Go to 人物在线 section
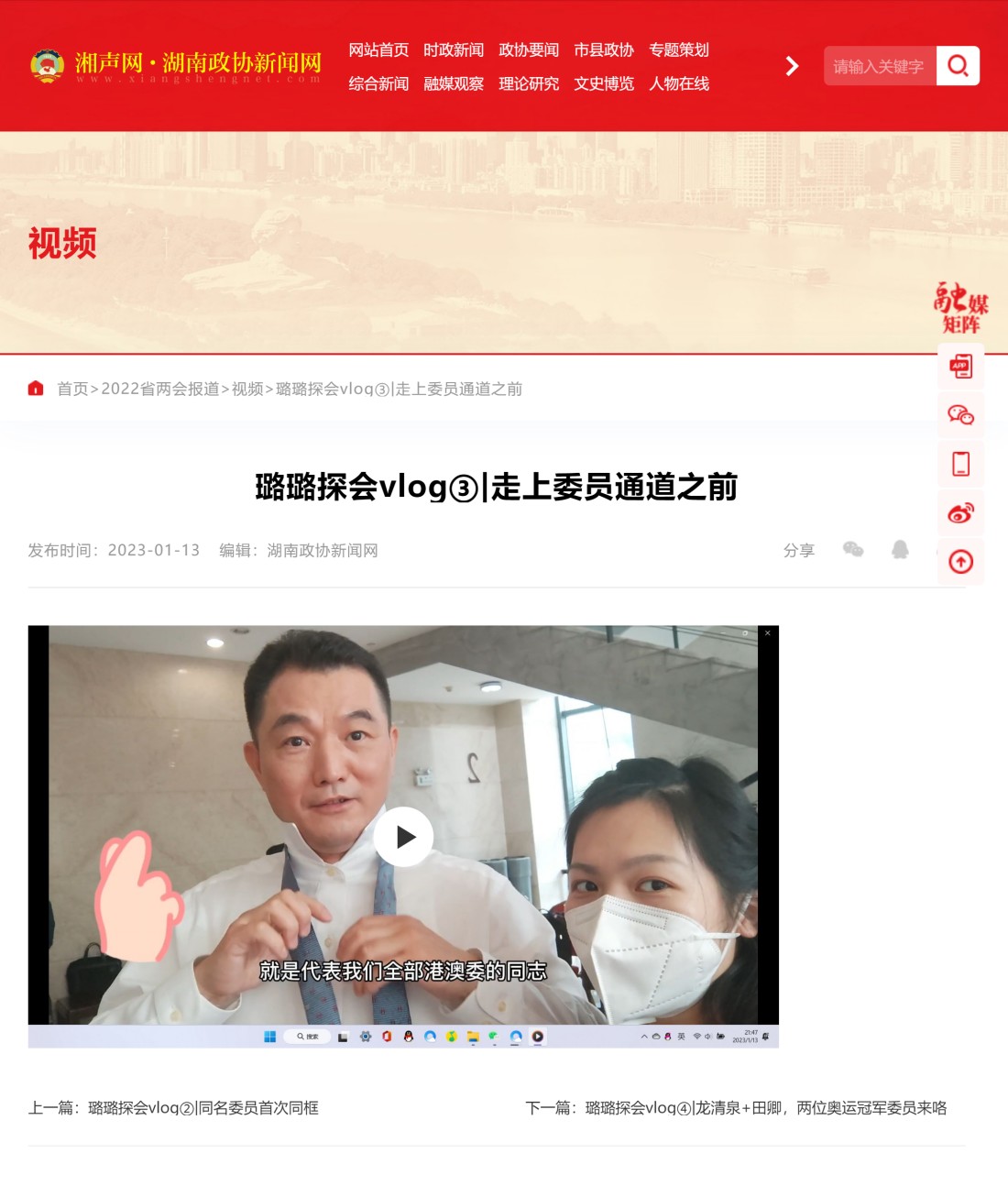 click(679, 84)
